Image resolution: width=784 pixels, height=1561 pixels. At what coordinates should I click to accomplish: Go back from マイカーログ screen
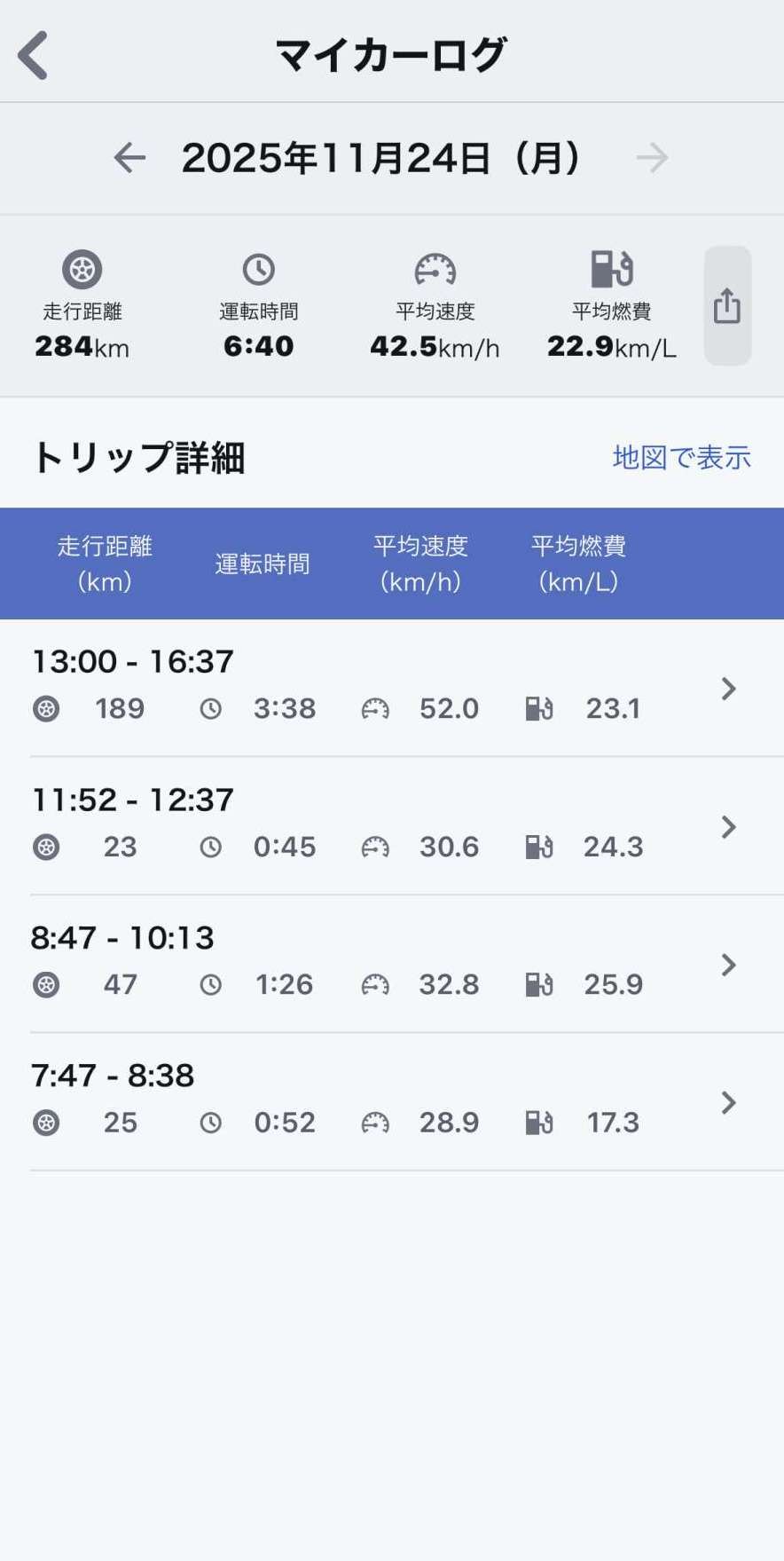(x=34, y=55)
